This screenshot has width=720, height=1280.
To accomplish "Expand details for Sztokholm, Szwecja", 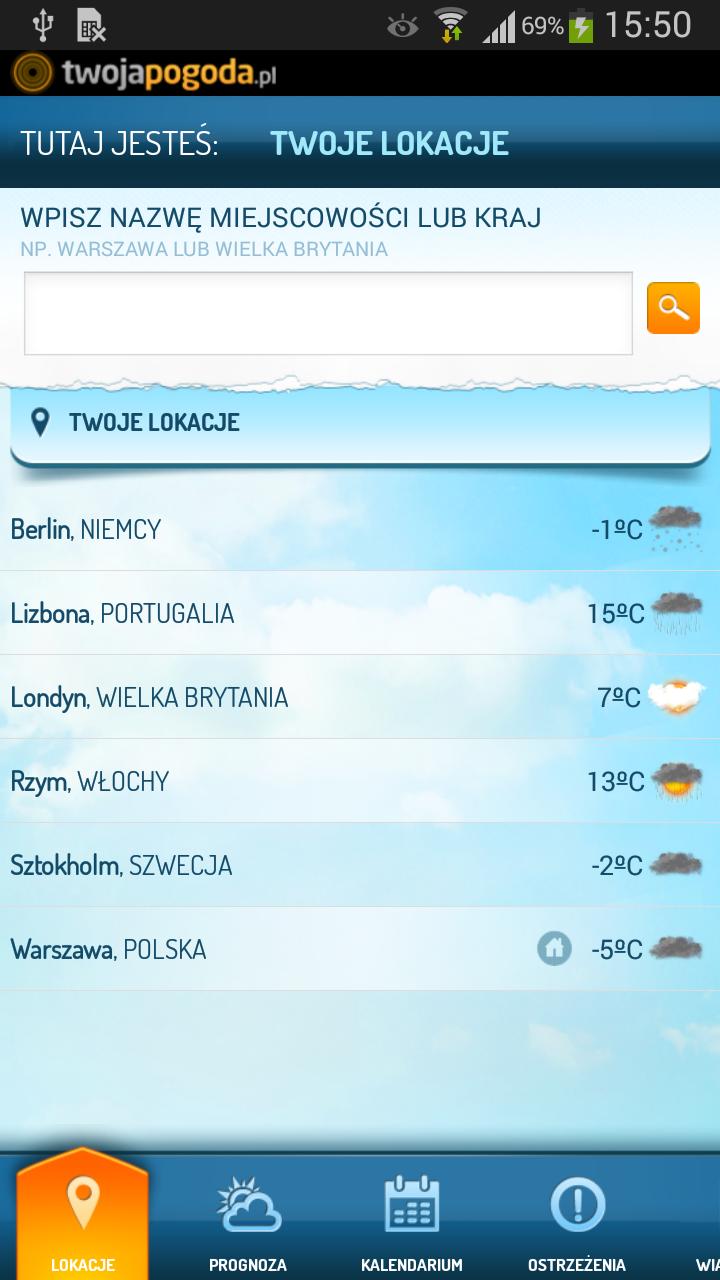I will 360,865.
